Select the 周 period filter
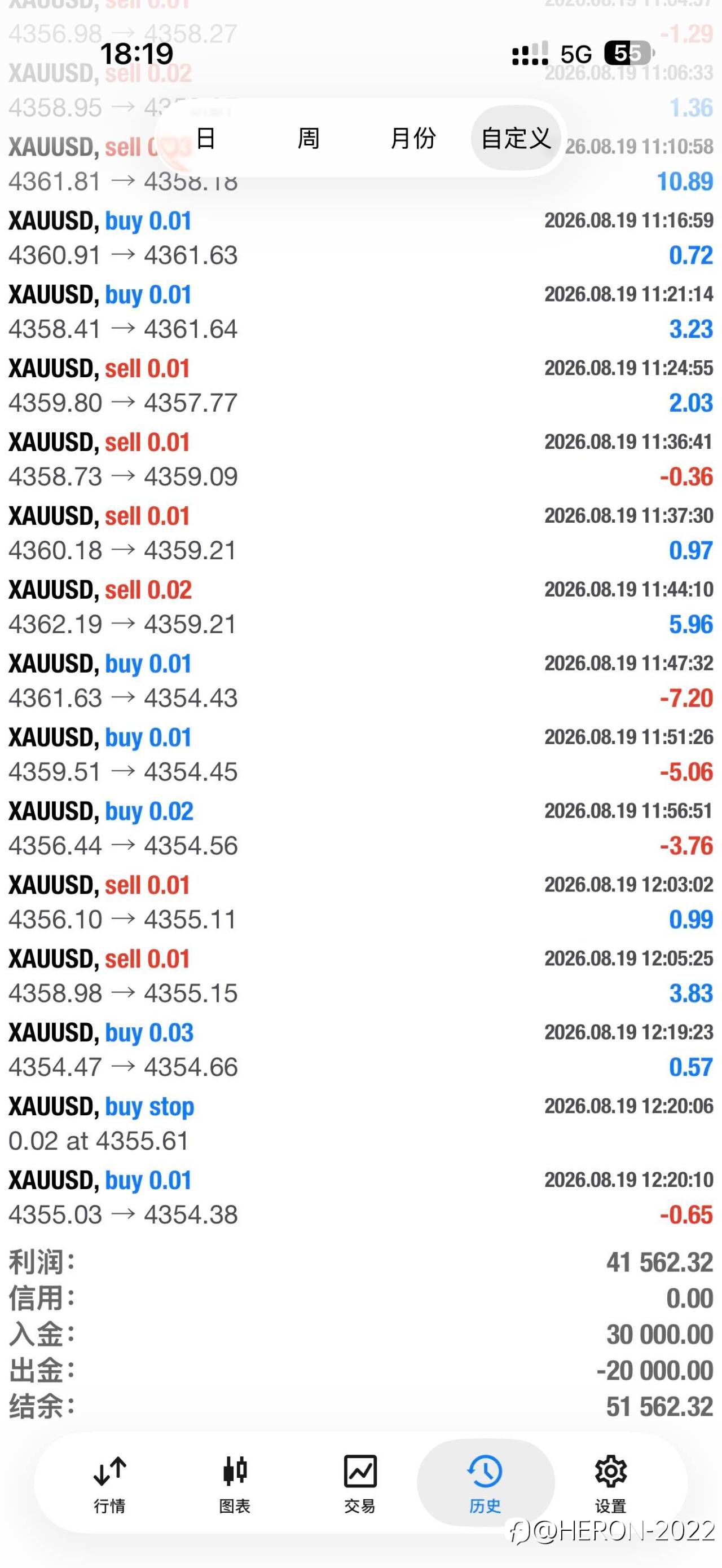The height and width of the screenshot is (1568, 722). pos(309,138)
